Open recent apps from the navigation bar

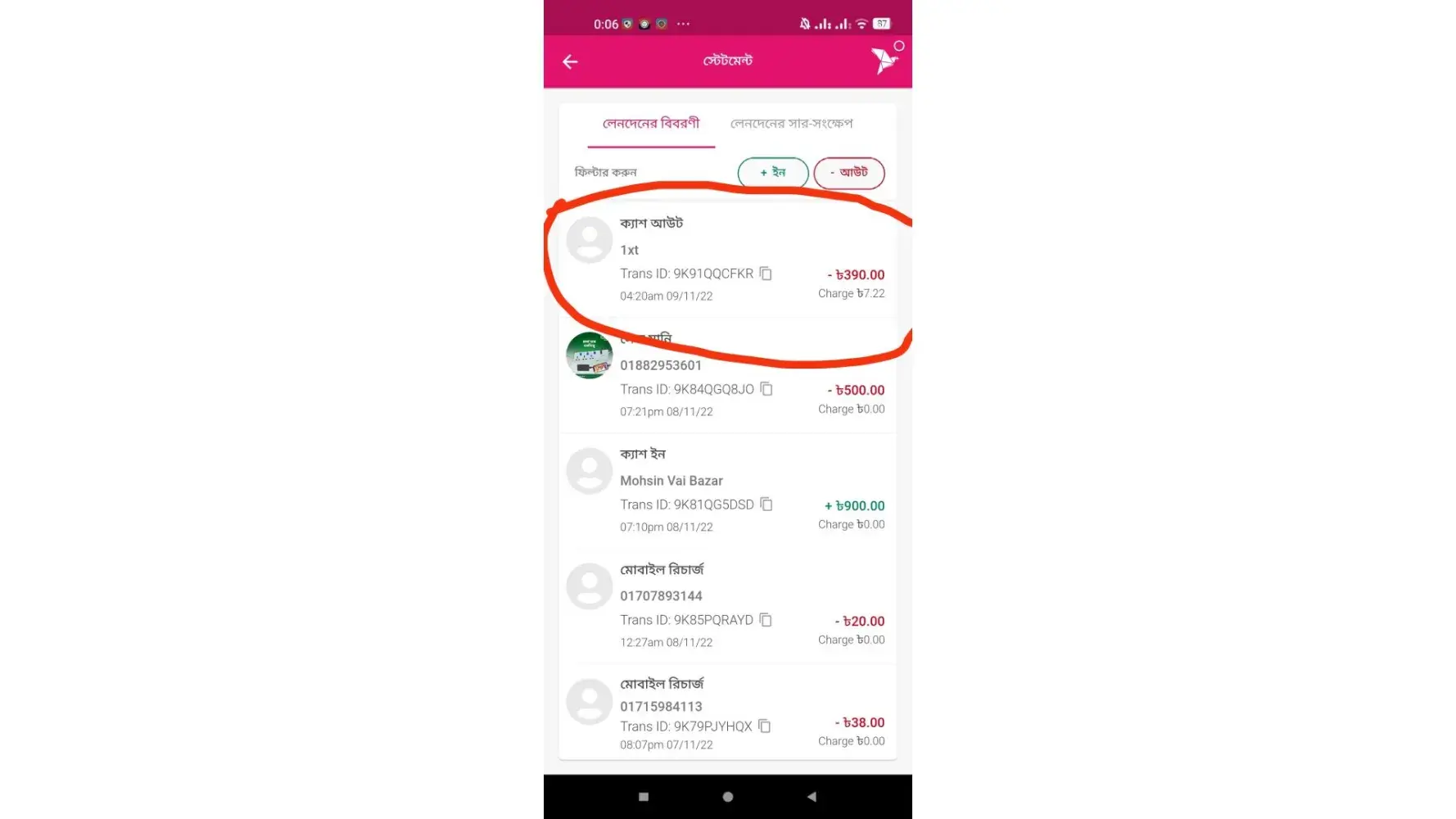point(644,797)
